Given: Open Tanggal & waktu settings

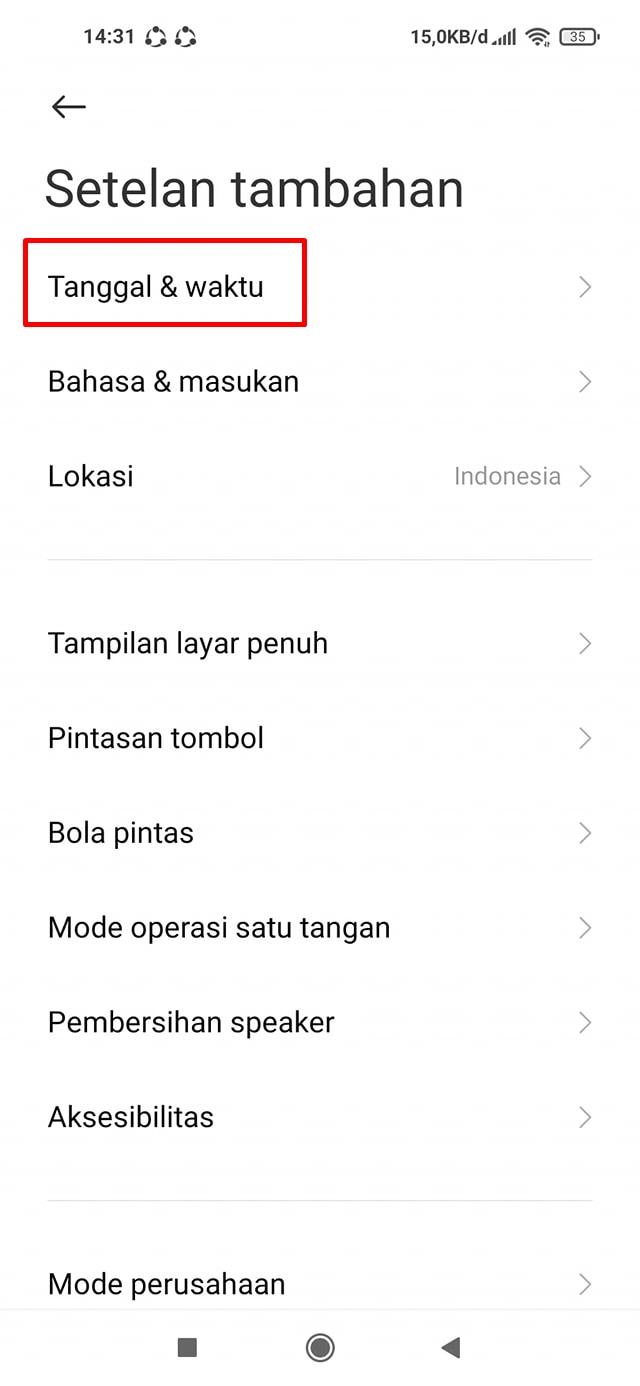Looking at the screenshot, I should tap(320, 287).
